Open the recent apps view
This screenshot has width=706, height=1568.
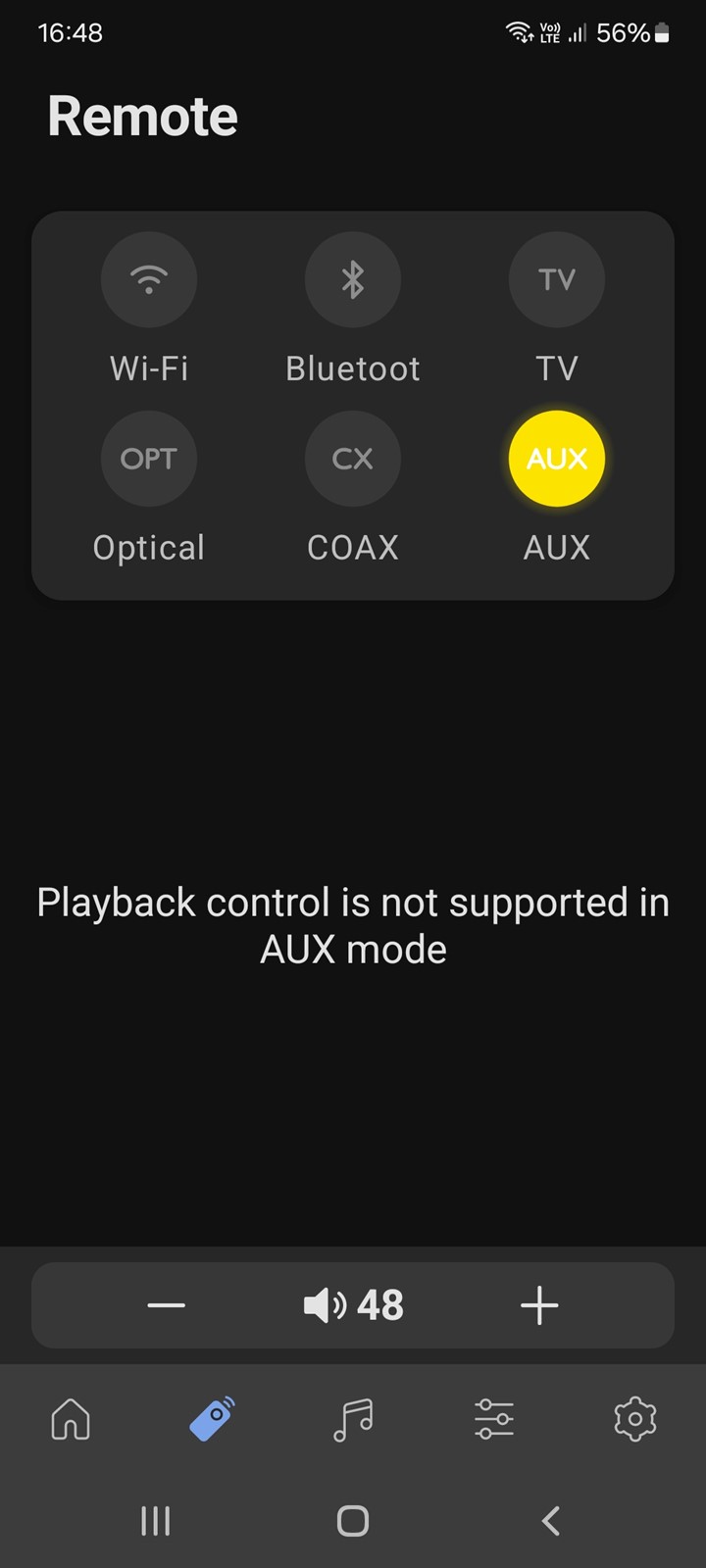[x=156, y=1521]
